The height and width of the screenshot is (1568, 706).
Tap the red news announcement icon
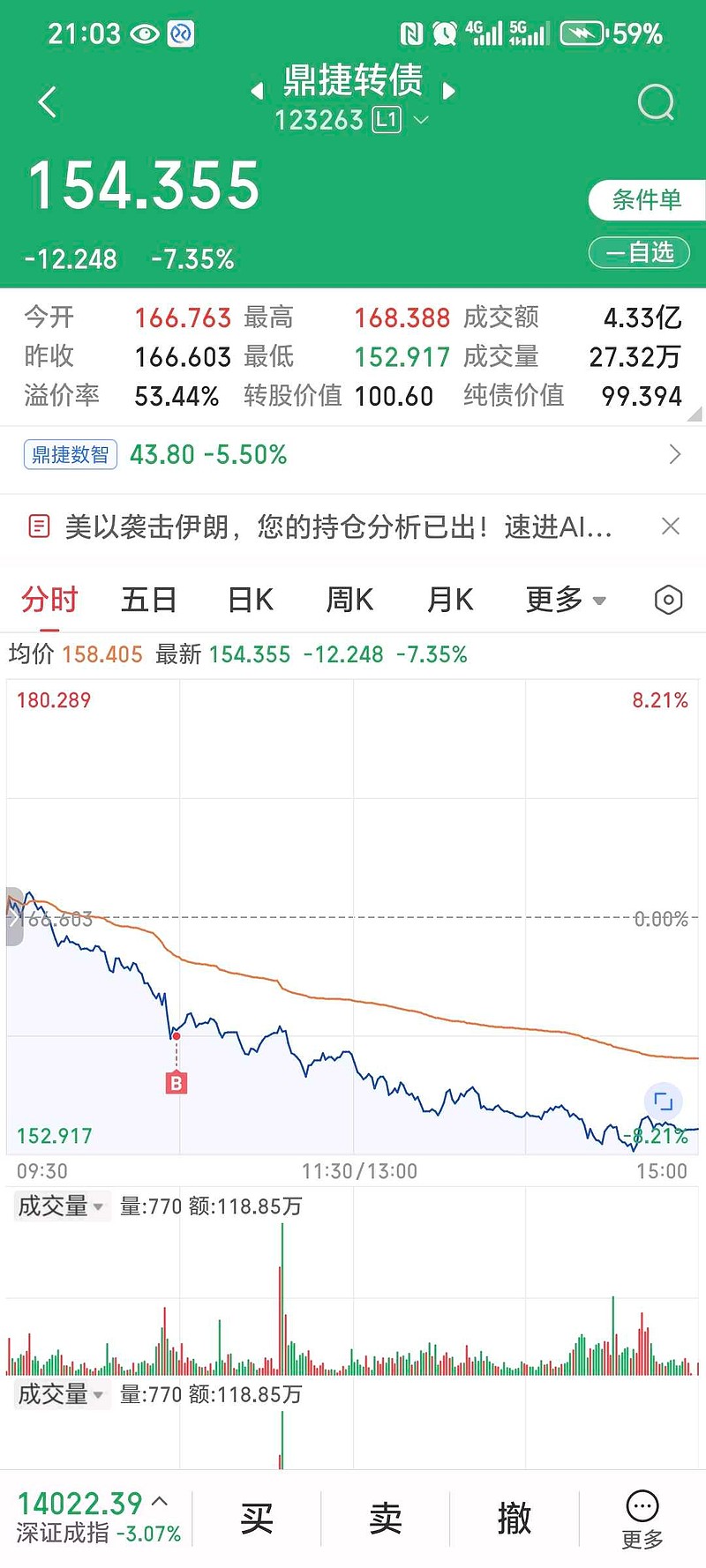tap(39, 526)
